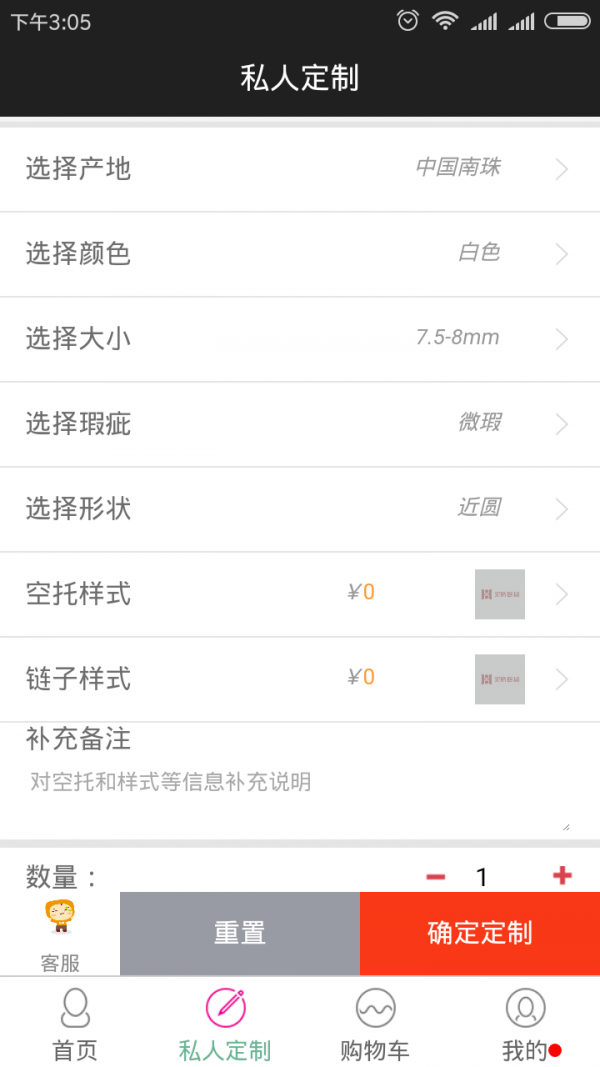Screen dimensions: 600x1067
Task: Open the 选择瑕疵 flaw level options
Action: click(x=300, y=424)
